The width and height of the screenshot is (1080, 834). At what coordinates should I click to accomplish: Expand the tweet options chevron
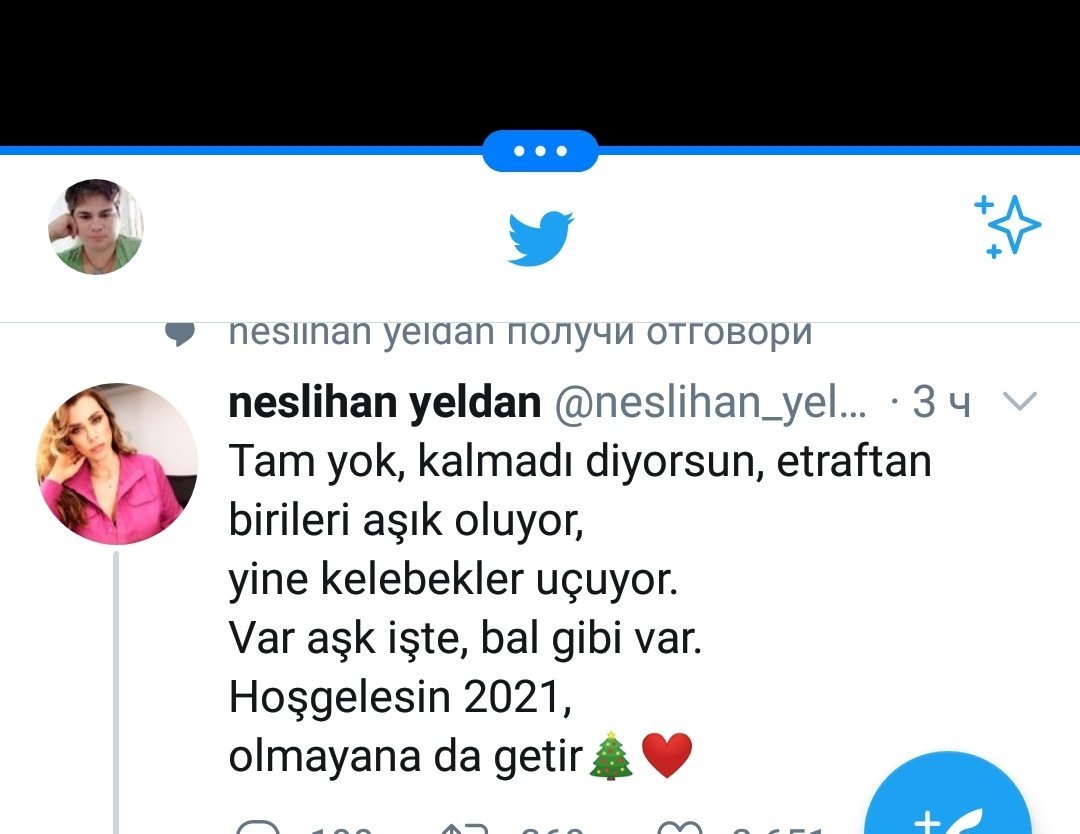pyautogui.click(x=1020, y=402)
